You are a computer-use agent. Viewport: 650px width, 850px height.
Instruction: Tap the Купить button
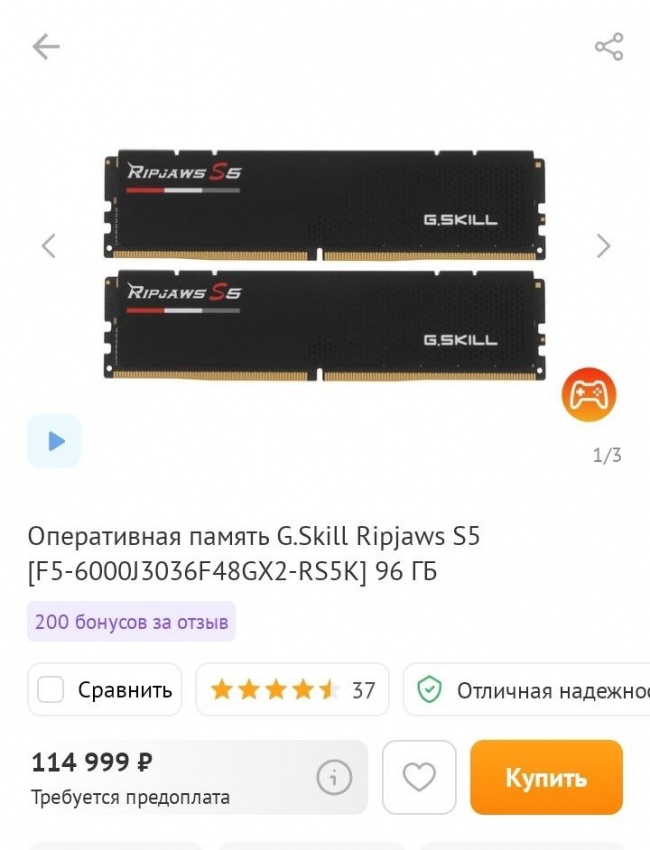click(x=546, y=777)
